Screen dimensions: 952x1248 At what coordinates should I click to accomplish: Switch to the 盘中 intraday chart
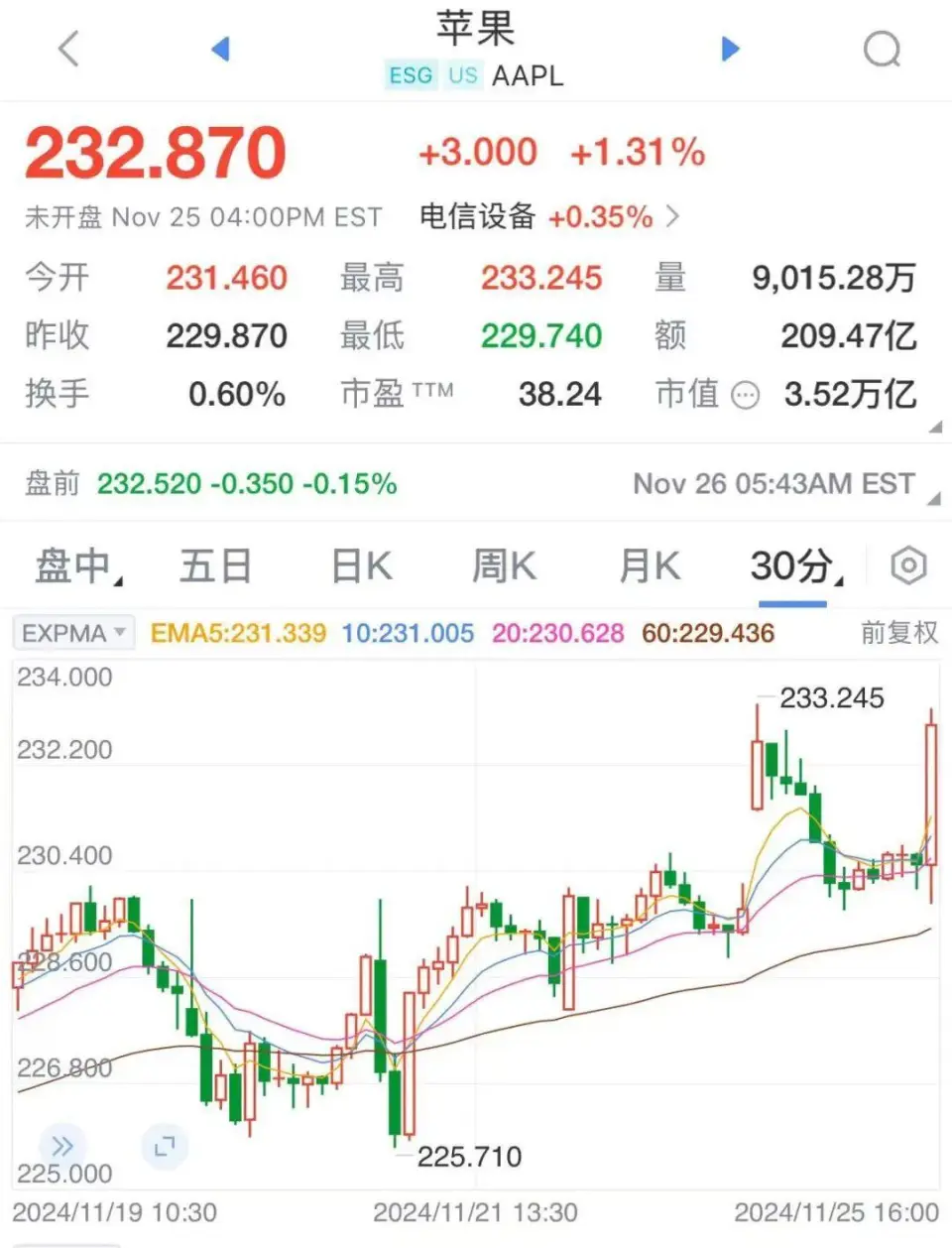(77, 566)
